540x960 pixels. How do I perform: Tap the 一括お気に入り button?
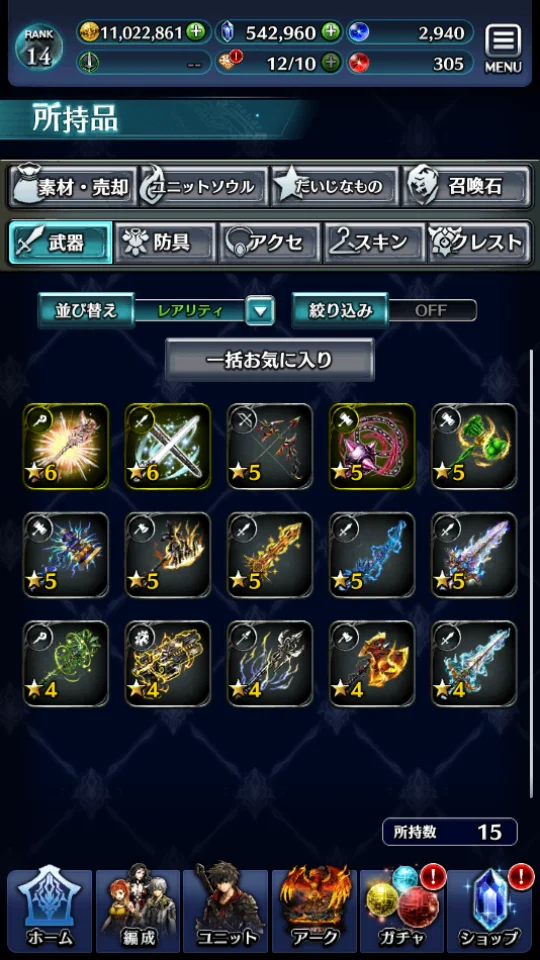coord(269,360)
